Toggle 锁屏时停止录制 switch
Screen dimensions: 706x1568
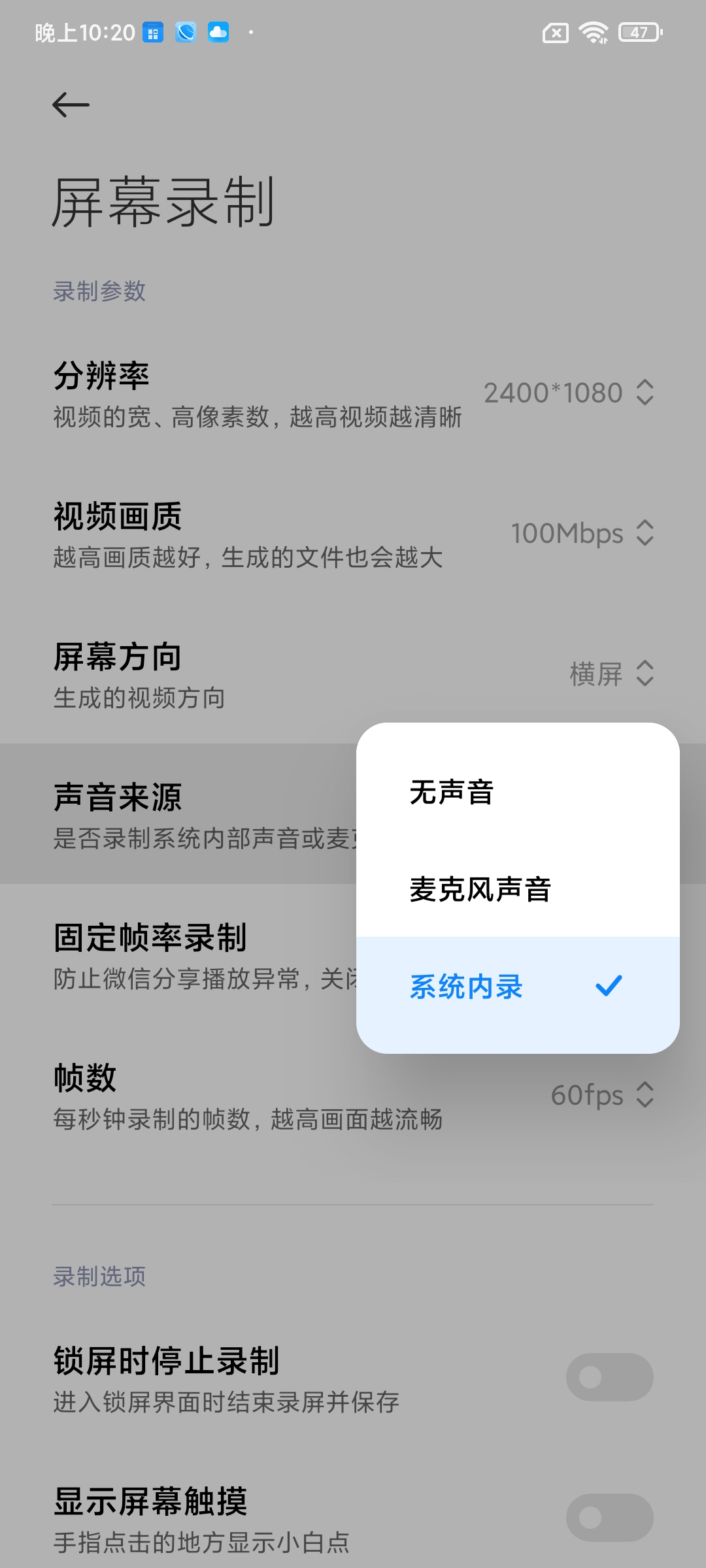[609, 1377]
